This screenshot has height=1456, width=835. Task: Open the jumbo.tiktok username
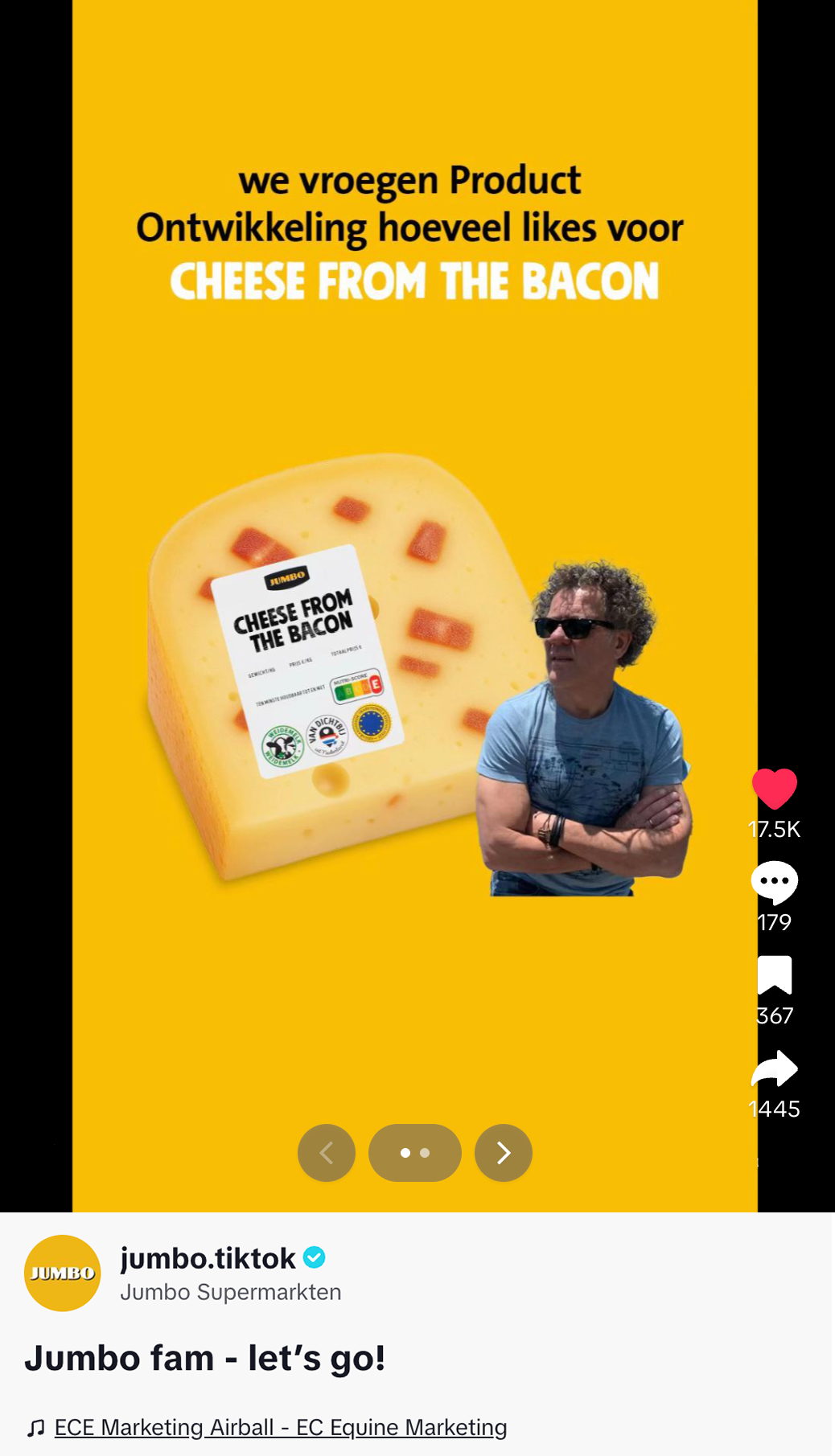208,1258
